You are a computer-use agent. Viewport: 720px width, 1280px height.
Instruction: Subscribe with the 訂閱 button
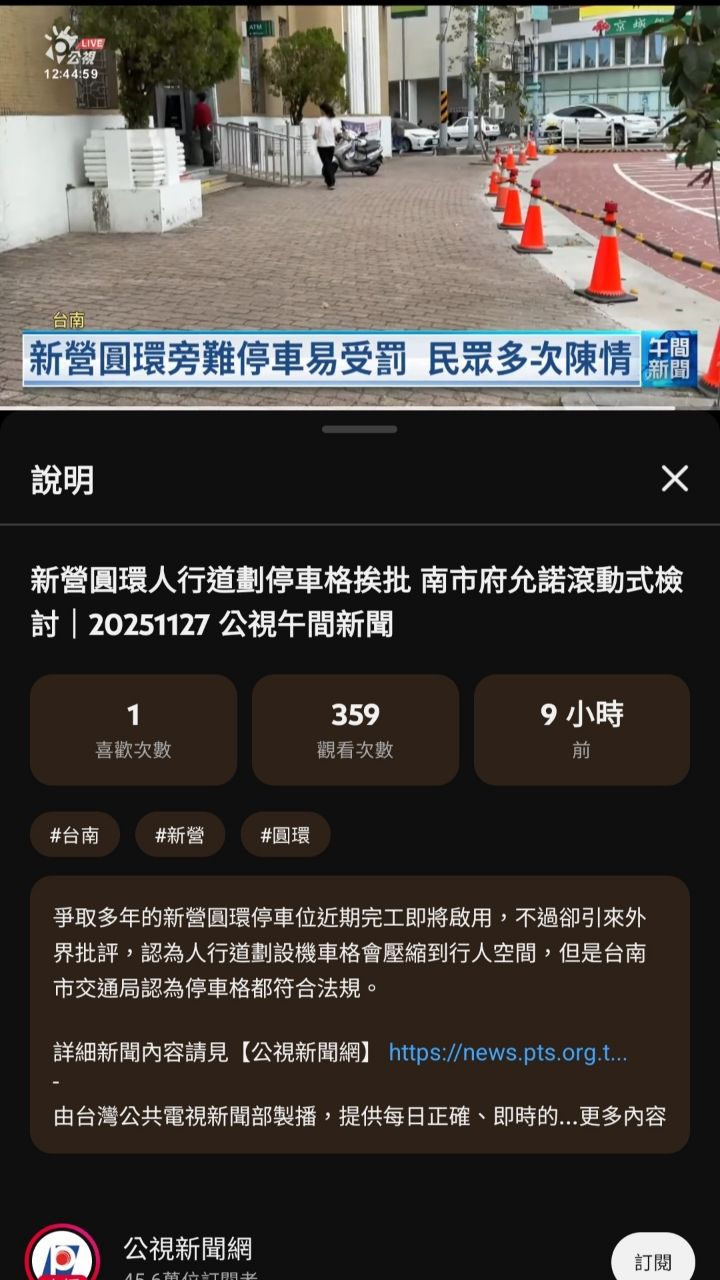pos(652,1262)
